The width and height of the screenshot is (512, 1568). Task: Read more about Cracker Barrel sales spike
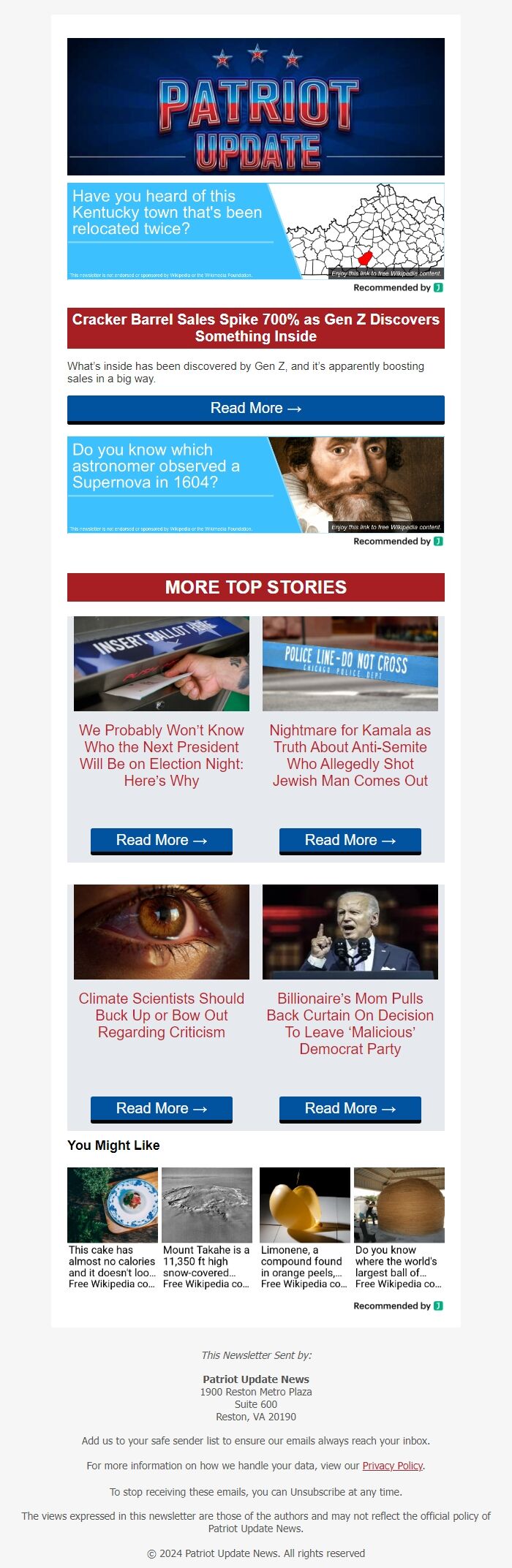(255, 409)
